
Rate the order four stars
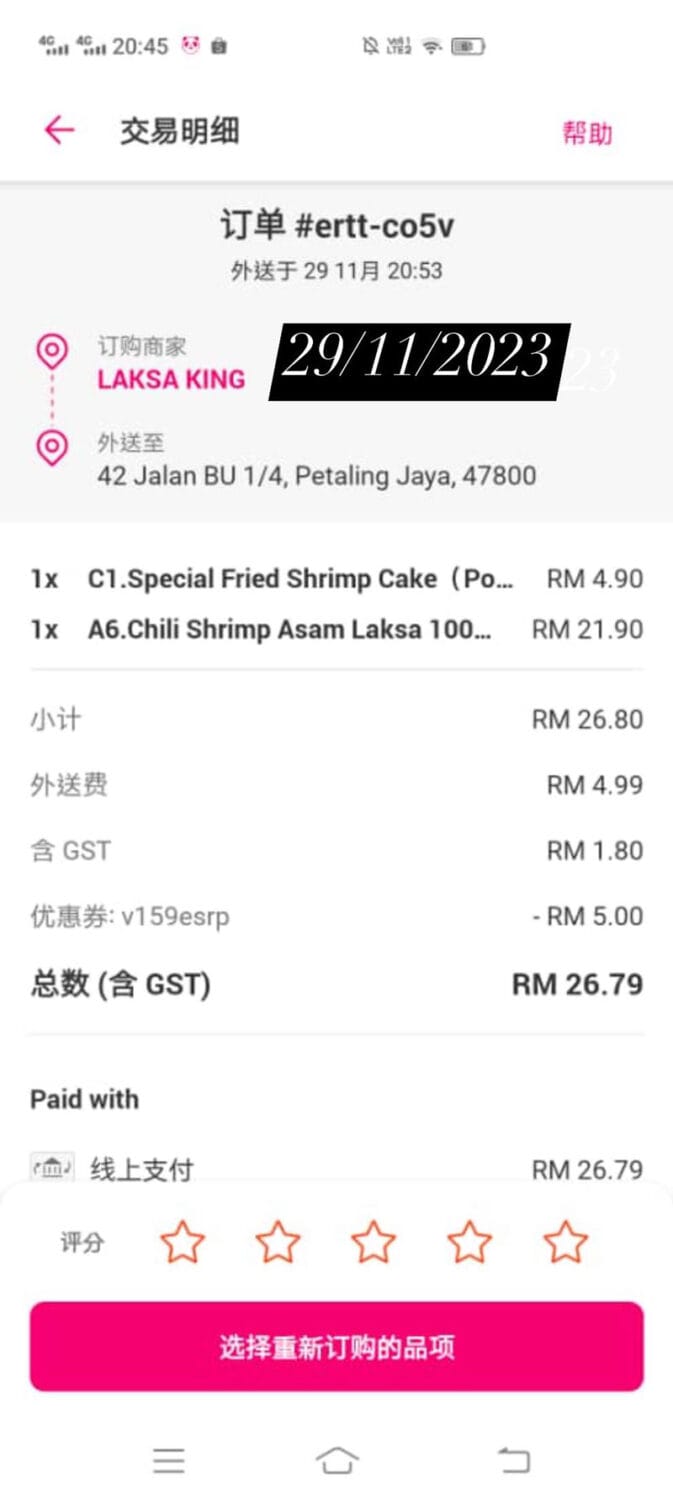pos(469,1242)
